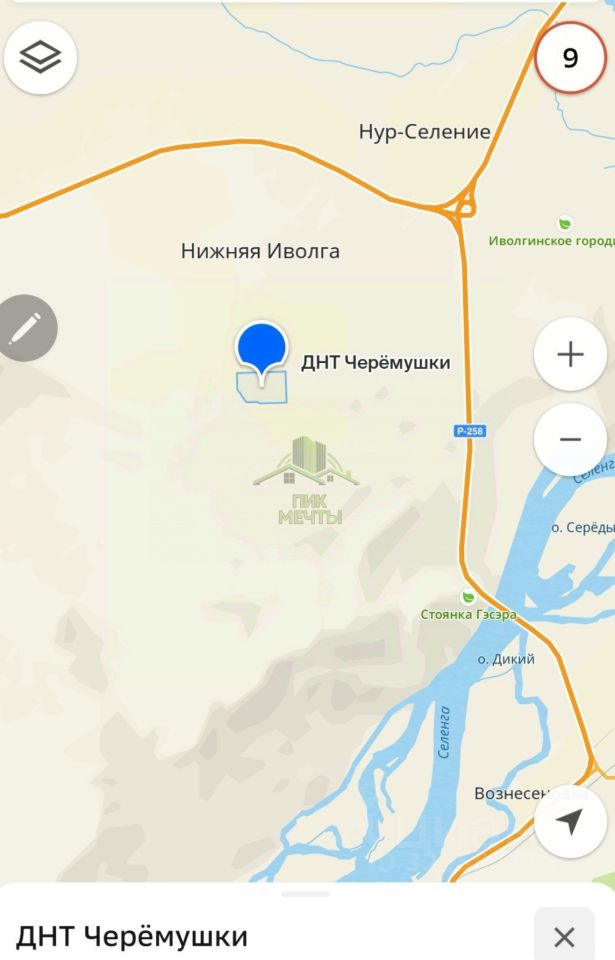Open the map layers selector
The width and height of the screenshot is (615, 960).
click(41, 58)
